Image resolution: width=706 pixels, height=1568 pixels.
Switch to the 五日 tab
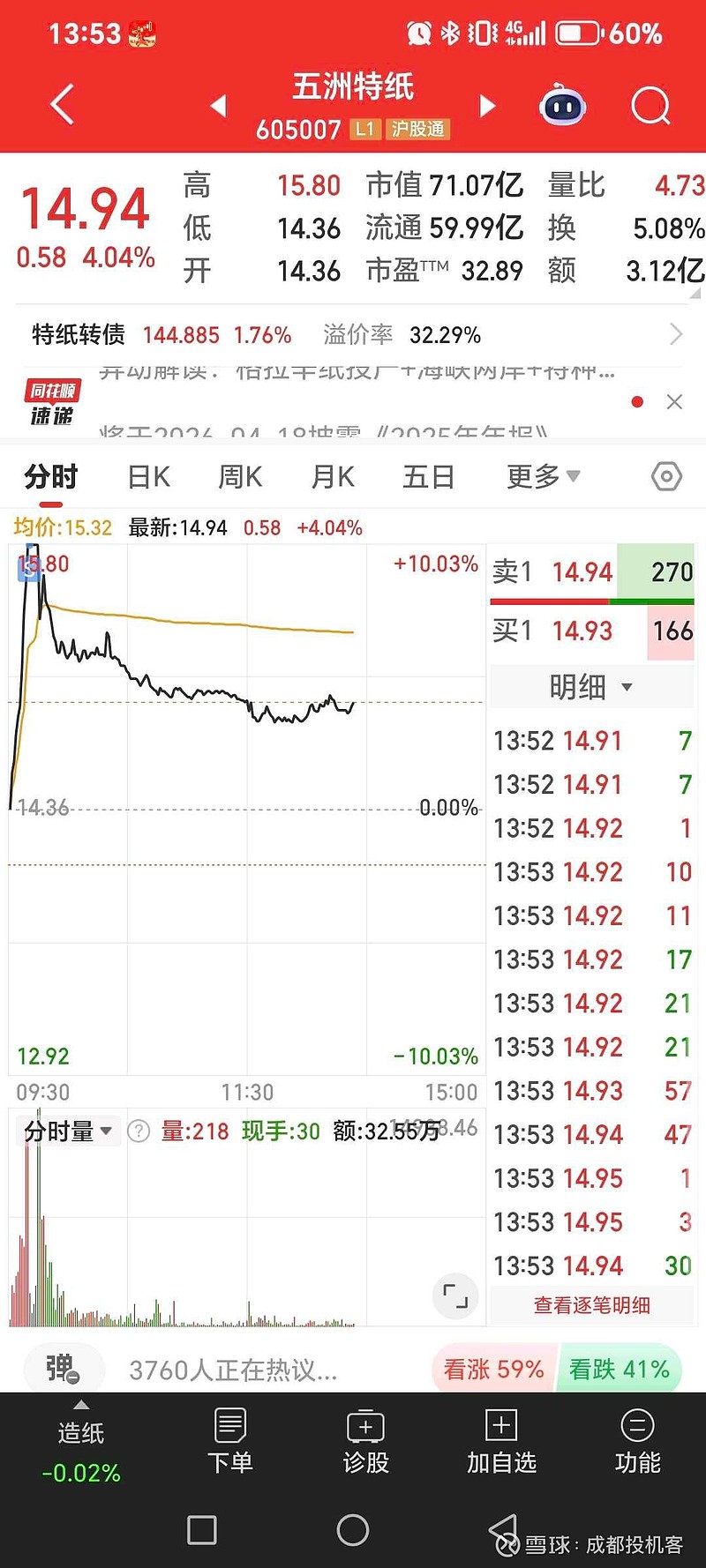pyautogui.click(x=427, y=475)
